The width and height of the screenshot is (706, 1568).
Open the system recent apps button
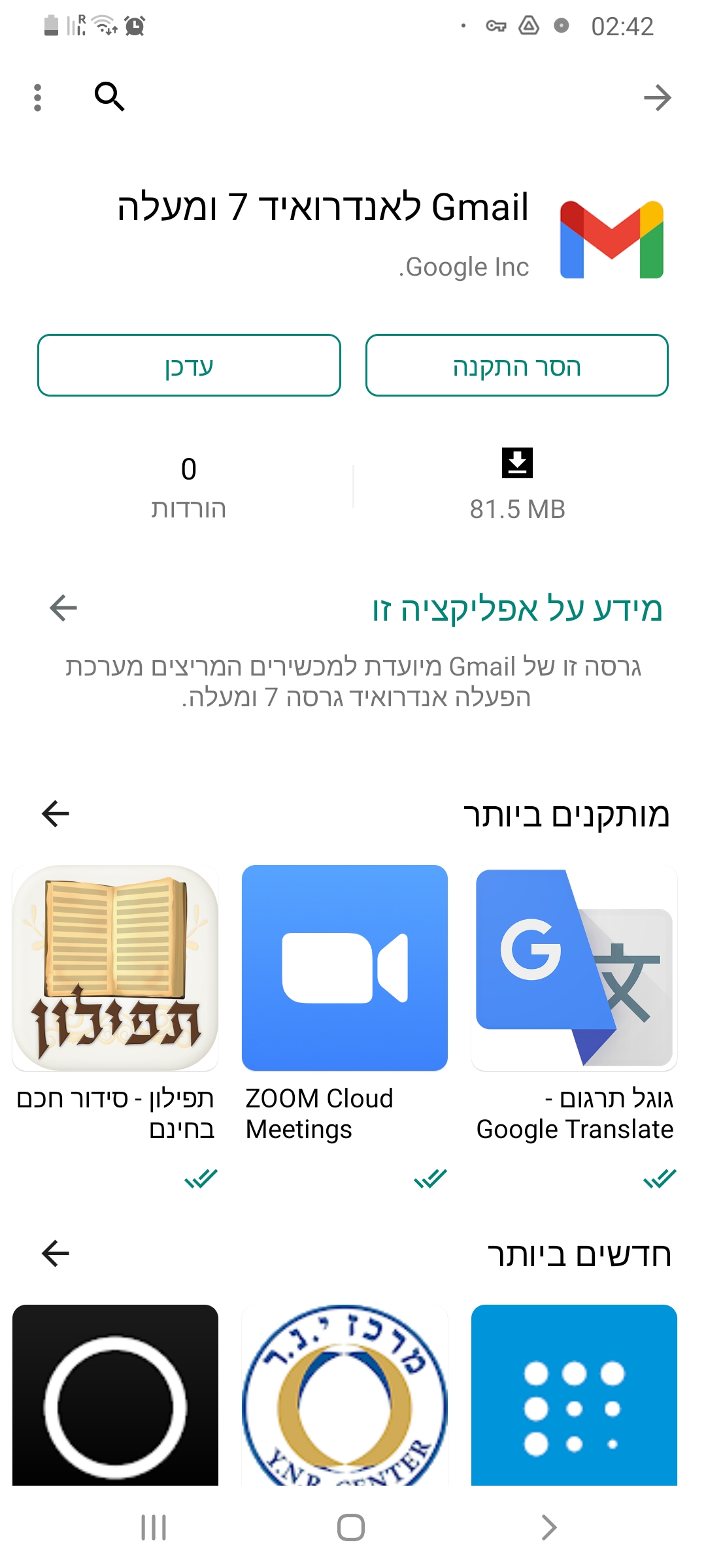(154, 1527)
